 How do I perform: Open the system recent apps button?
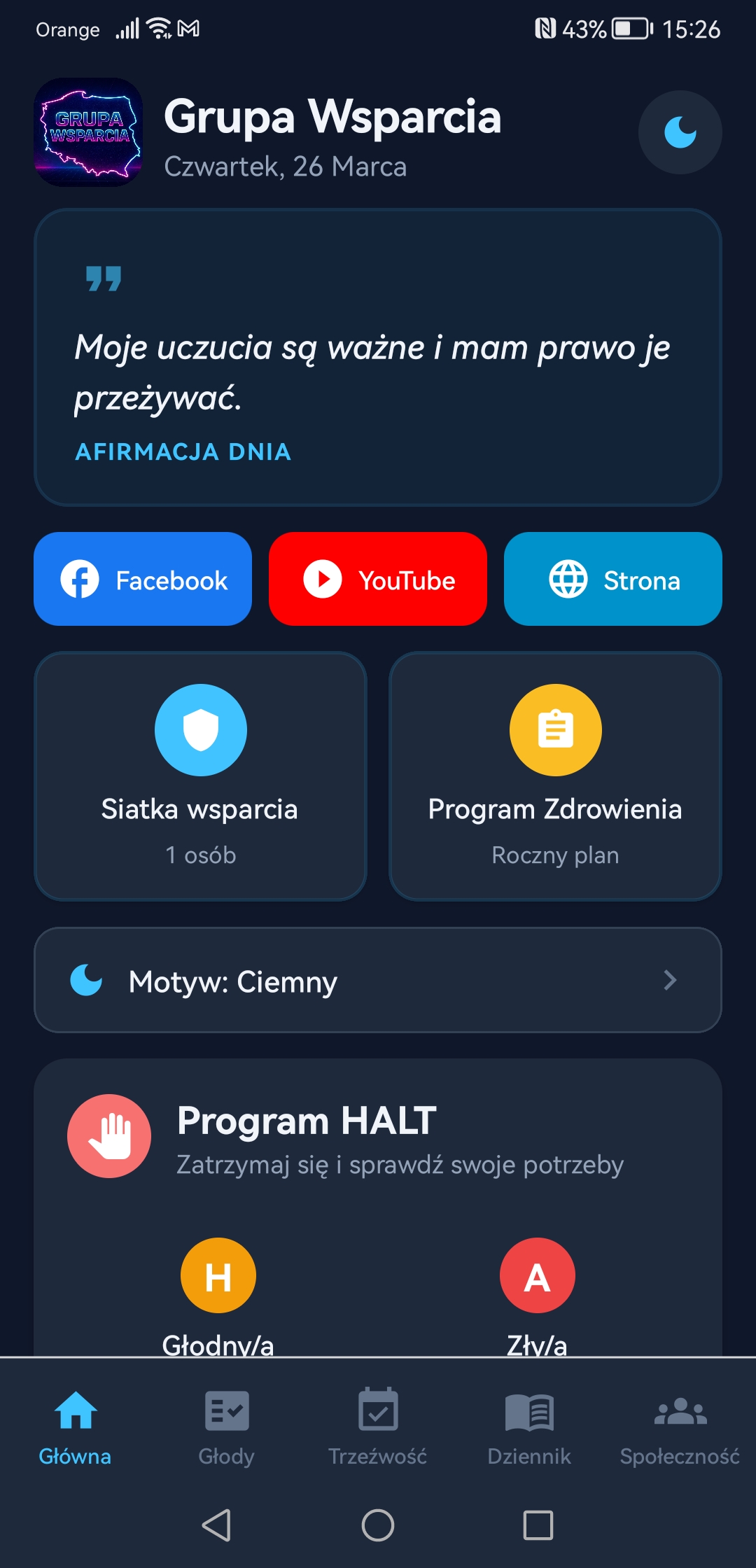[x=538, y=1525]
